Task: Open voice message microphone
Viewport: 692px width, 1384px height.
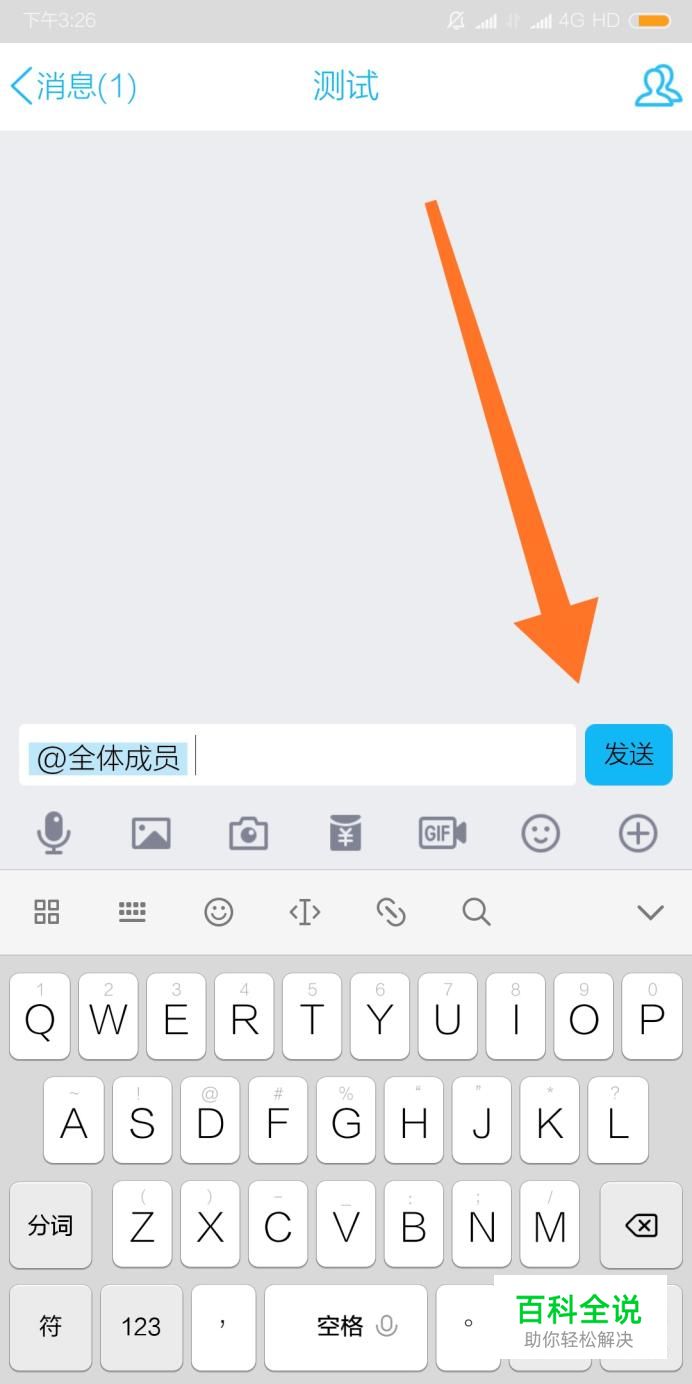Action: coord(54,833)
